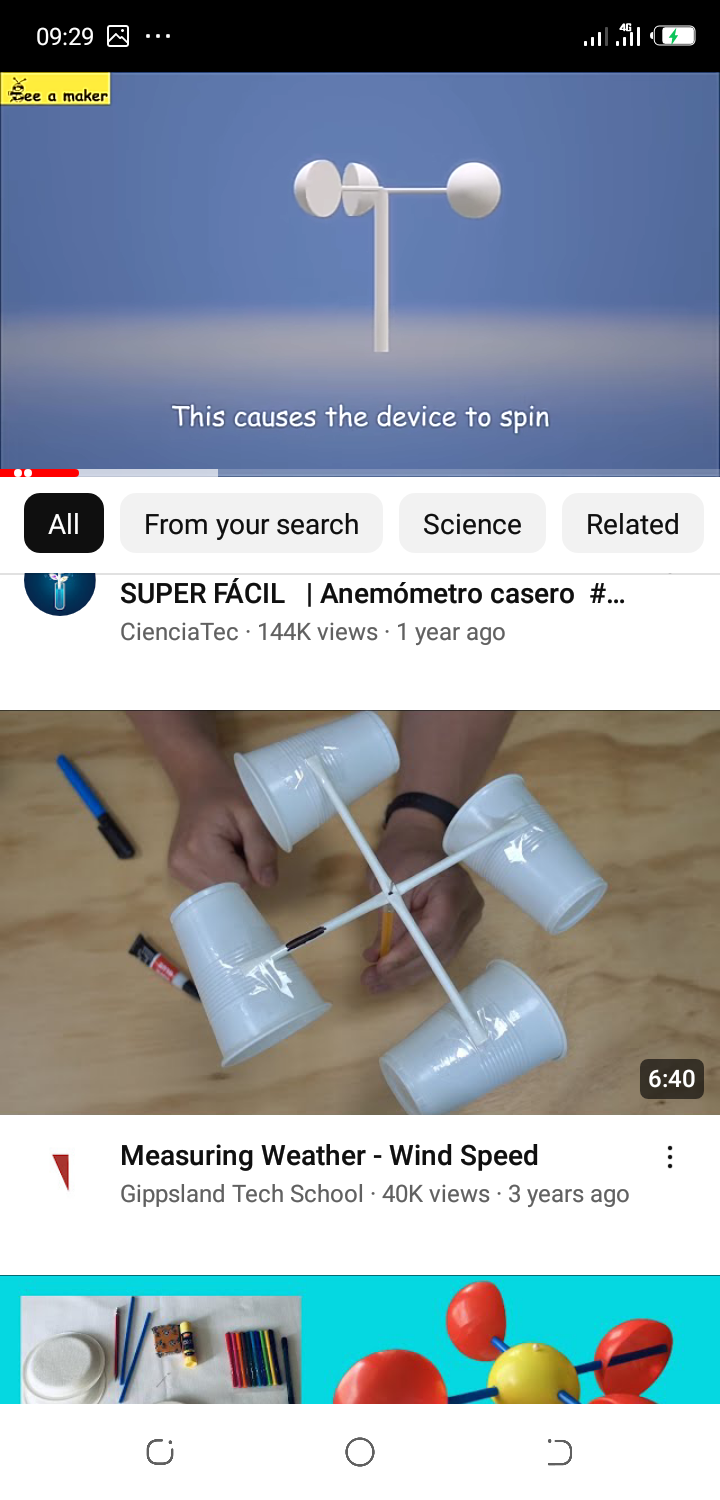Tap the system back button
Viewport: 720px width, 1500px height.
[559, 1452]
